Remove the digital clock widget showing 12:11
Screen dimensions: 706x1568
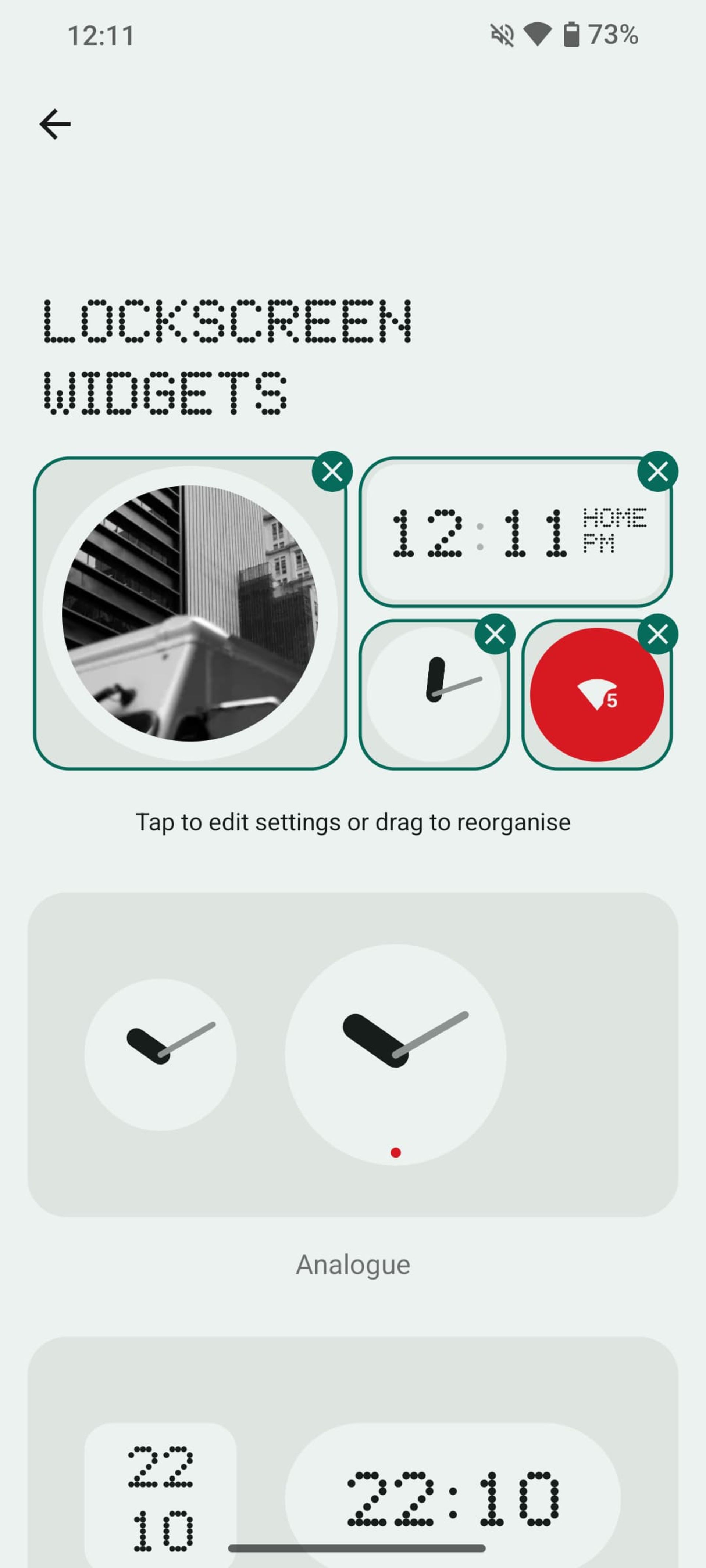[657, 472]
